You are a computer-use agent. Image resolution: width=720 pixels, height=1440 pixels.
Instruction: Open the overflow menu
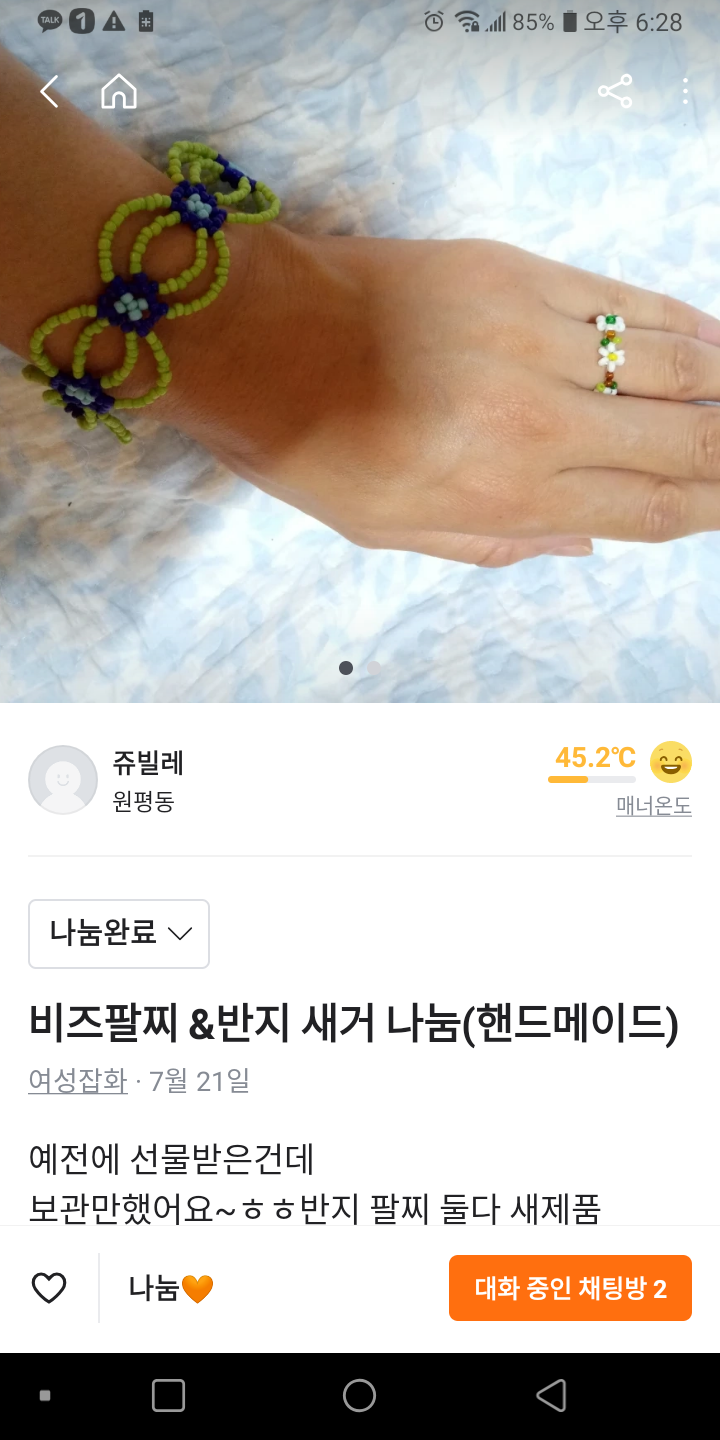(x=685, y=92)
